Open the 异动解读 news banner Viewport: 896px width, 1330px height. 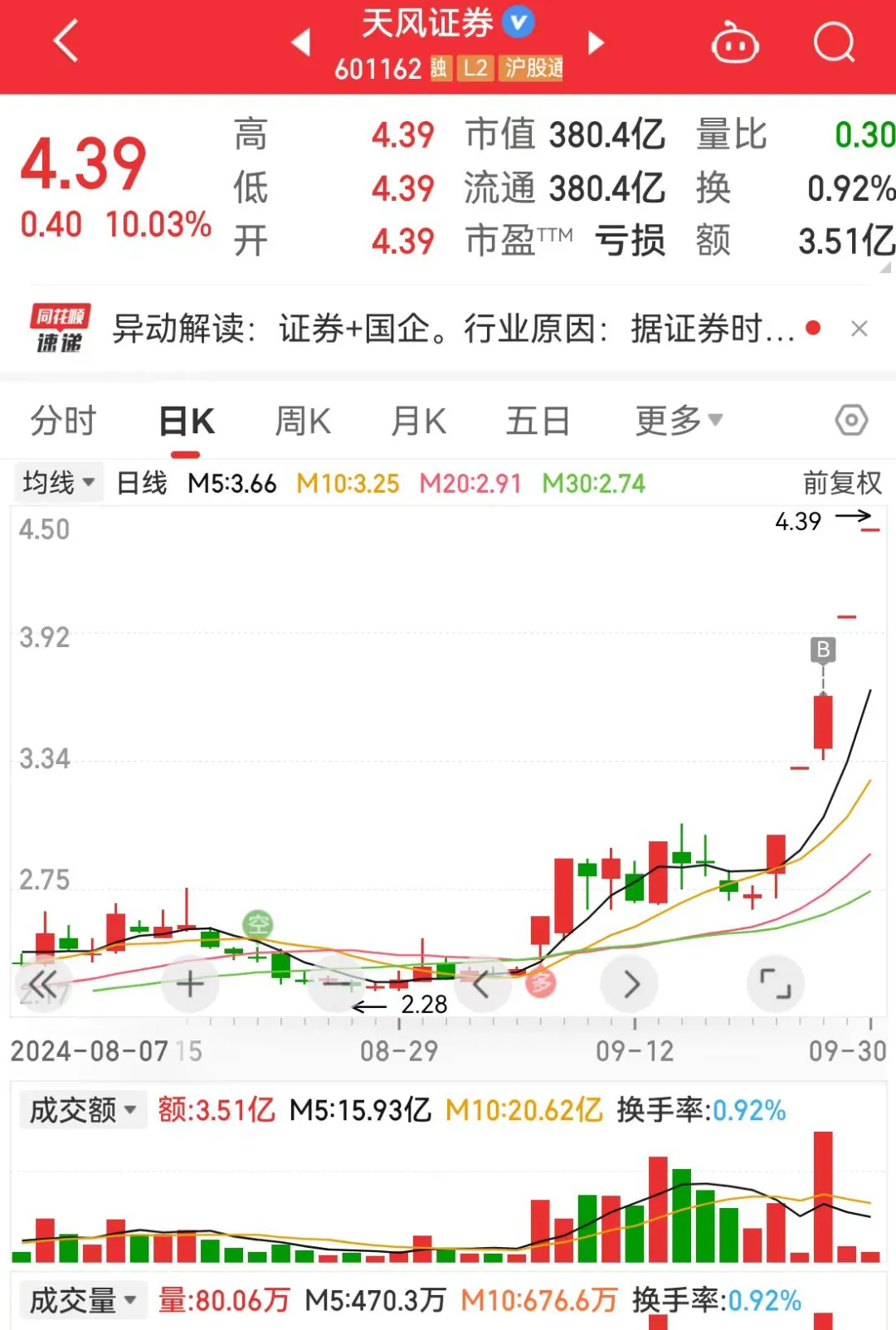coord(452,329)
